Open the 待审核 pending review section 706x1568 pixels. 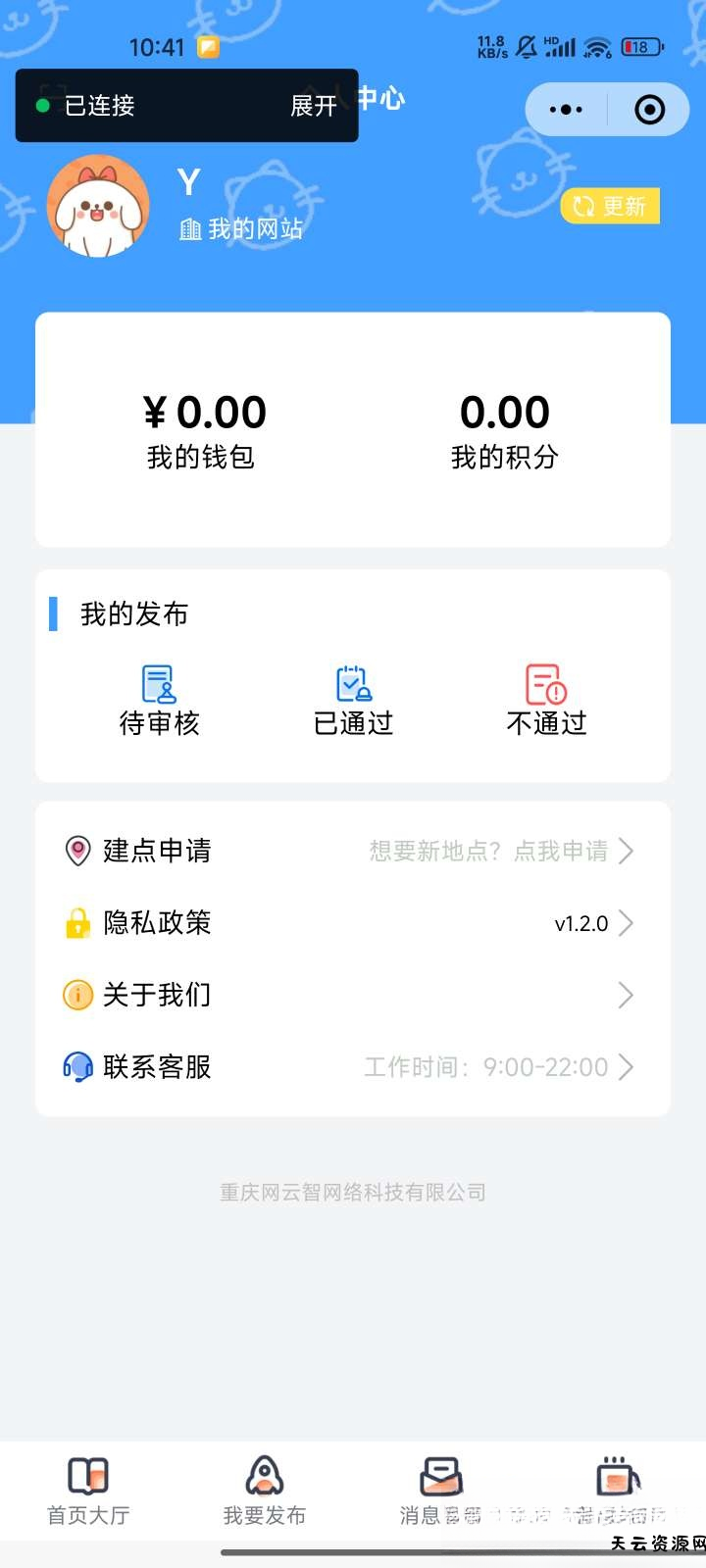(159, 698)
